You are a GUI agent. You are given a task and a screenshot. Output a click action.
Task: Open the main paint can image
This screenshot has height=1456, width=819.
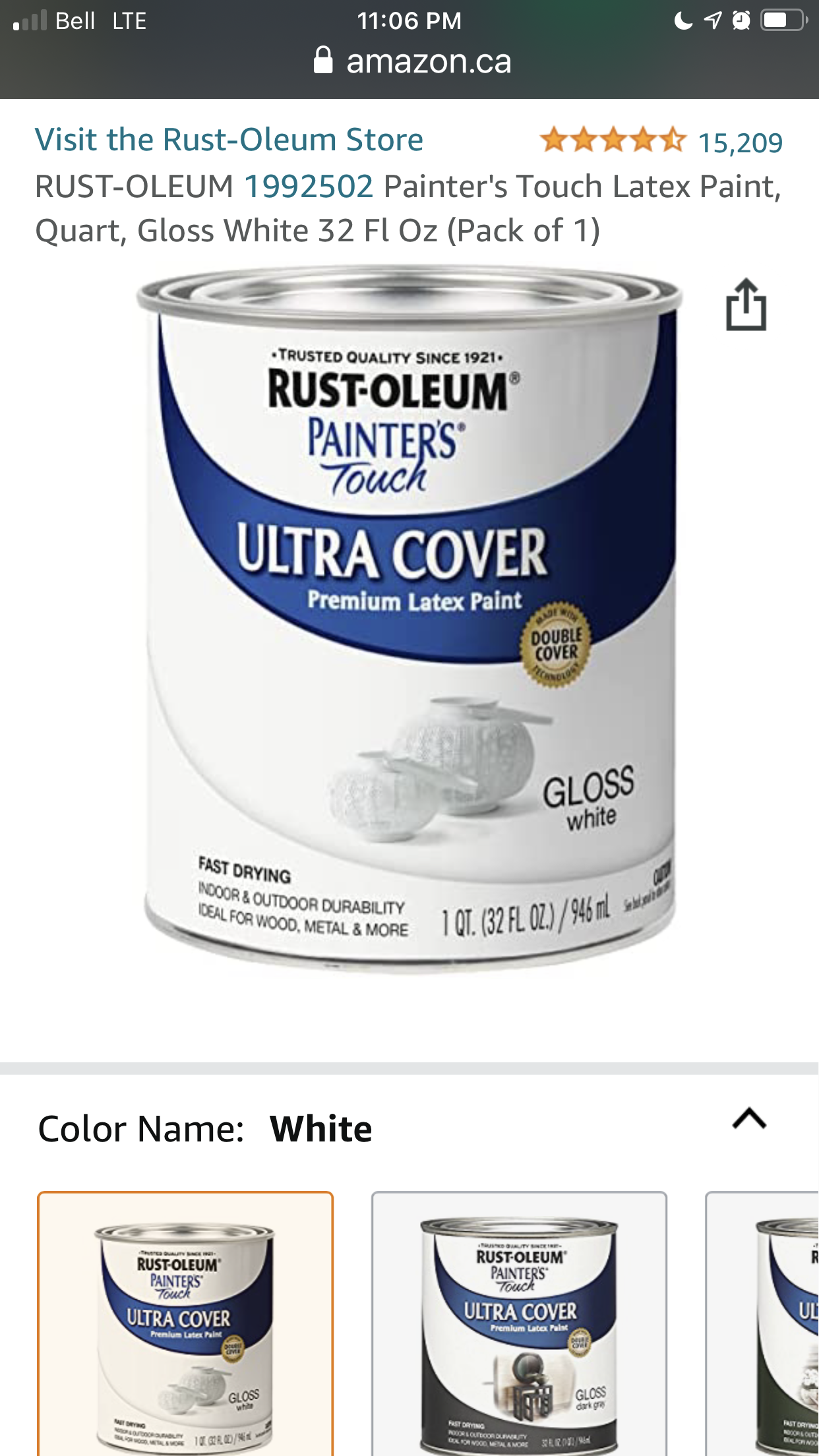(x=409, y=620)
